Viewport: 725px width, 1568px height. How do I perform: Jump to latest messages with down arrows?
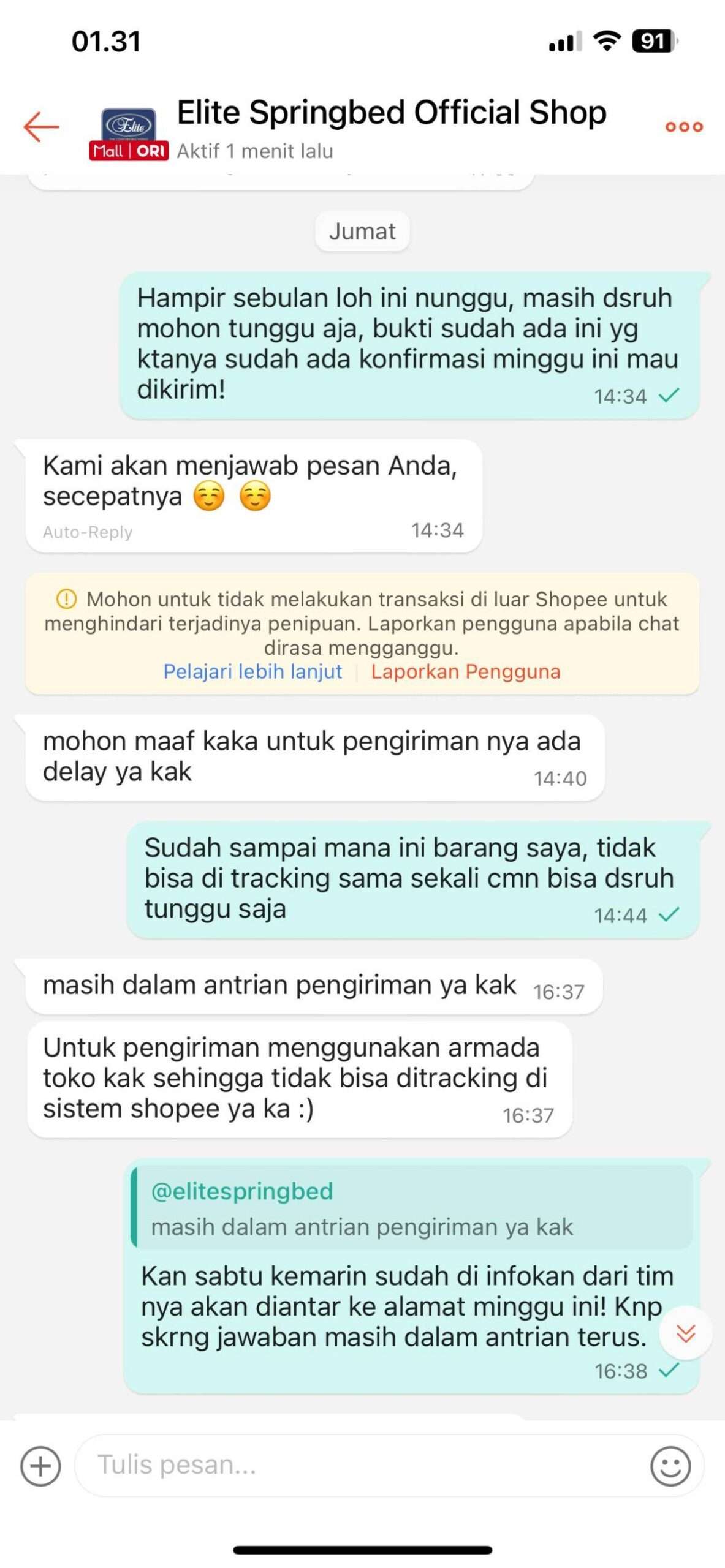685,1332
